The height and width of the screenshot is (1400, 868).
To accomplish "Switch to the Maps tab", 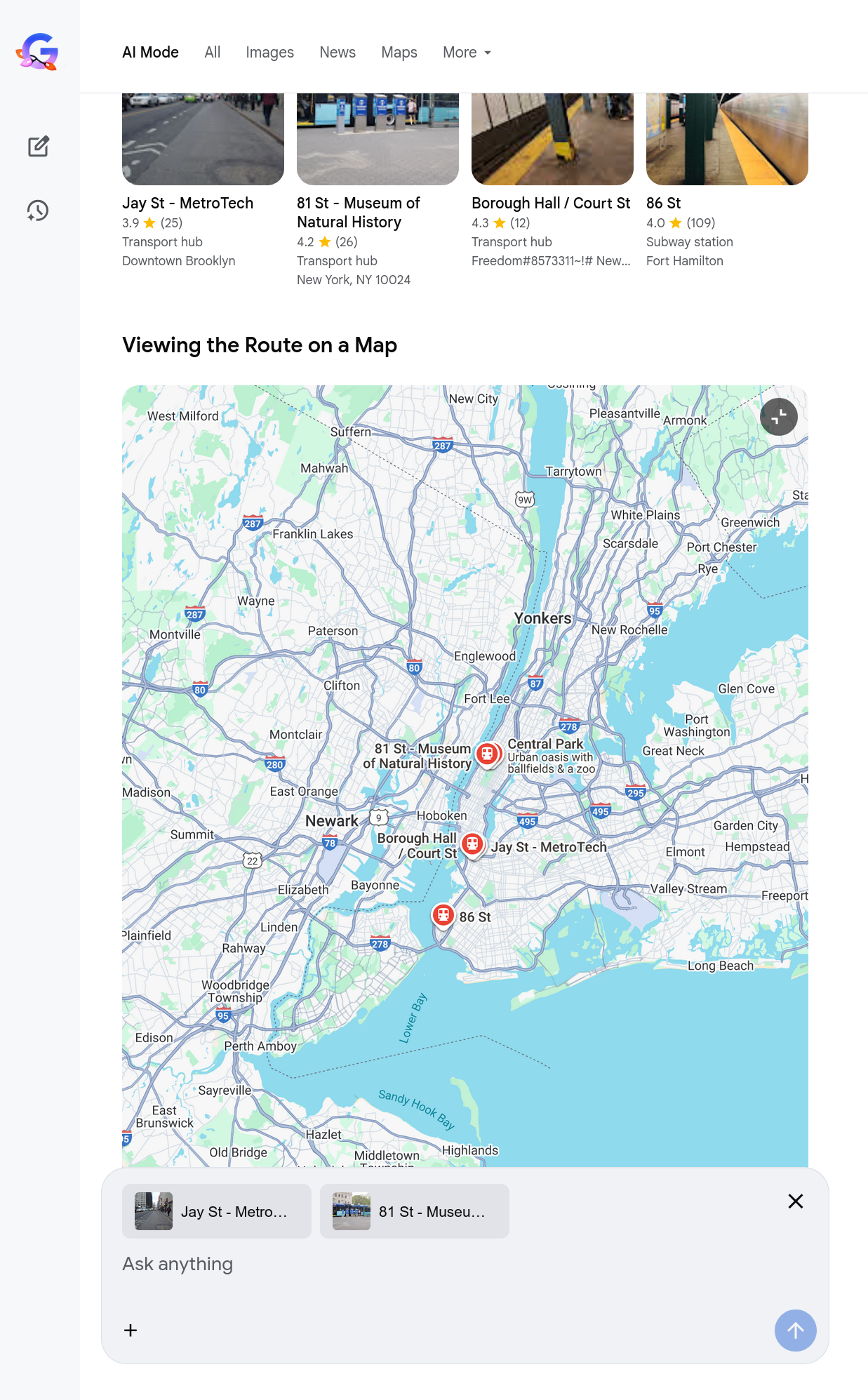I will click(x=399, y=53).
